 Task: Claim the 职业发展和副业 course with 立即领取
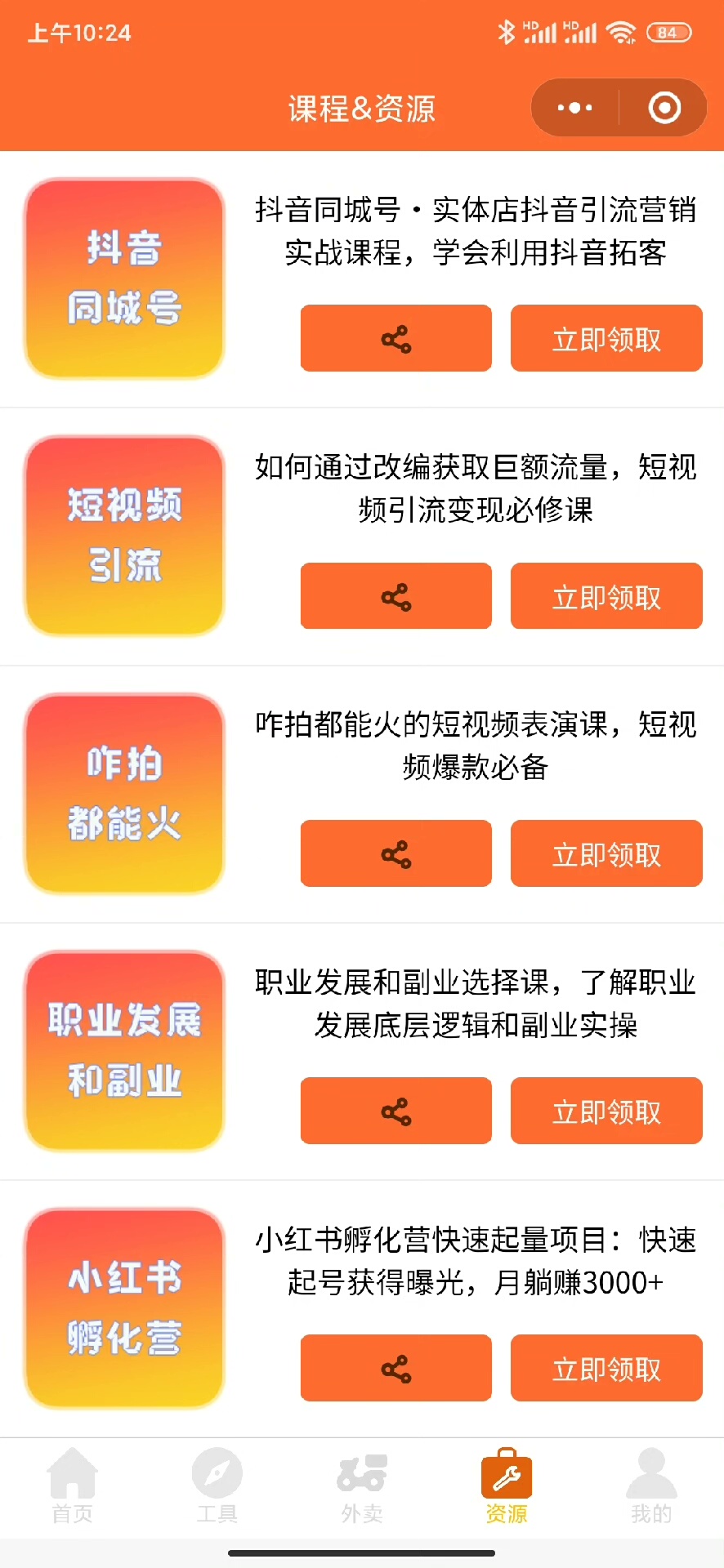606,1111
